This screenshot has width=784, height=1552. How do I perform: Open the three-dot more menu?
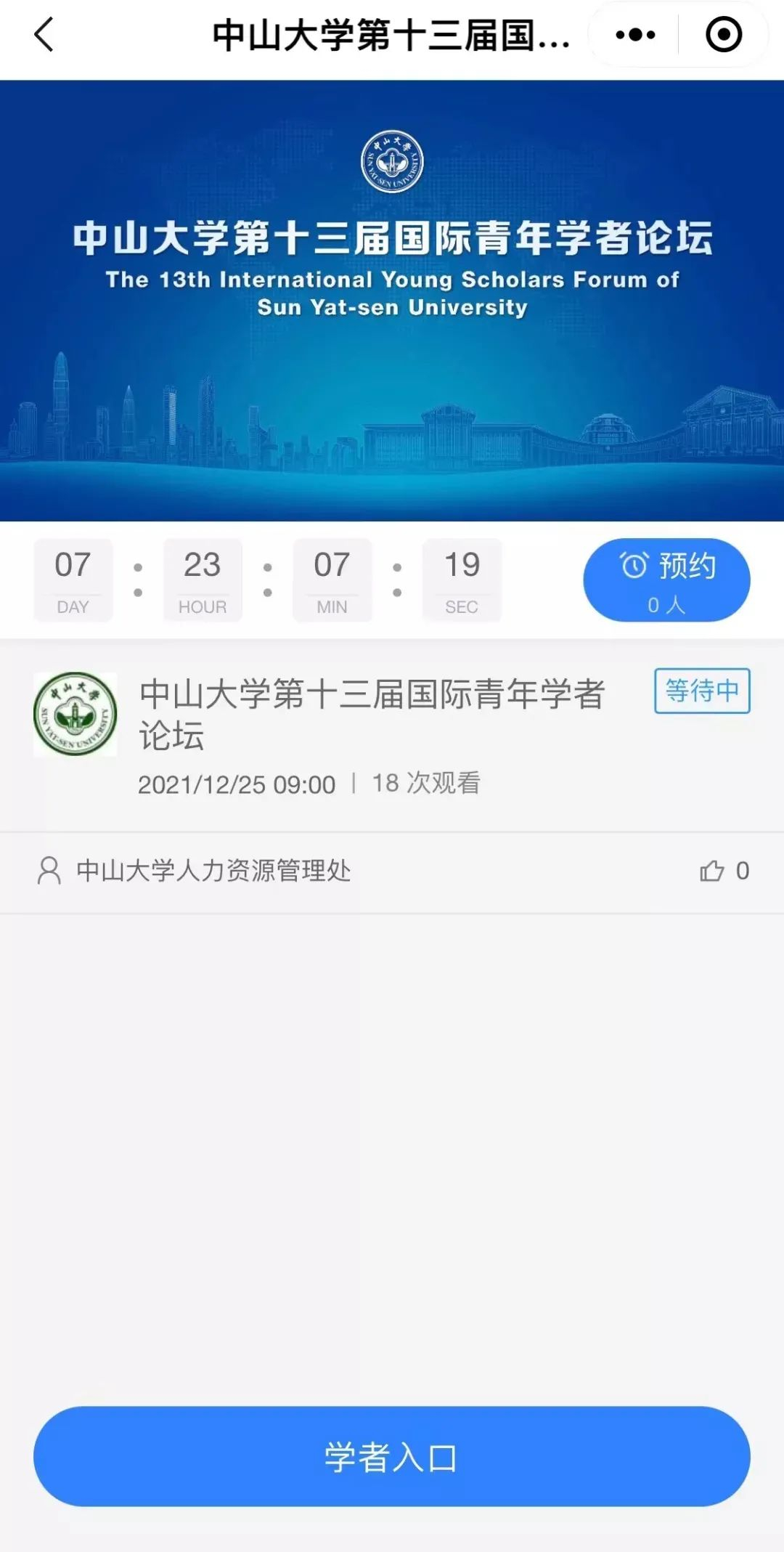pos(635,35)
